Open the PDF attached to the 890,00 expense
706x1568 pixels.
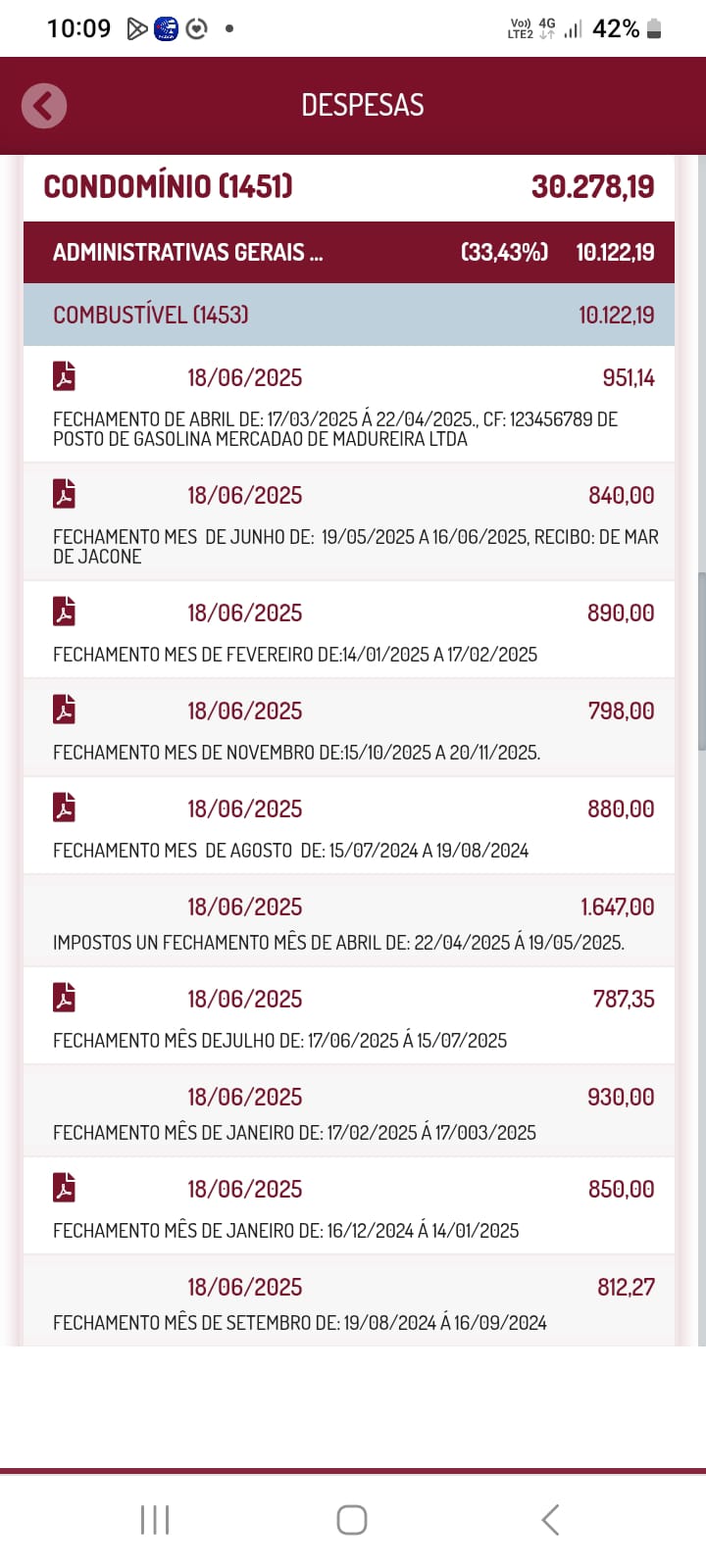[65, 612]
